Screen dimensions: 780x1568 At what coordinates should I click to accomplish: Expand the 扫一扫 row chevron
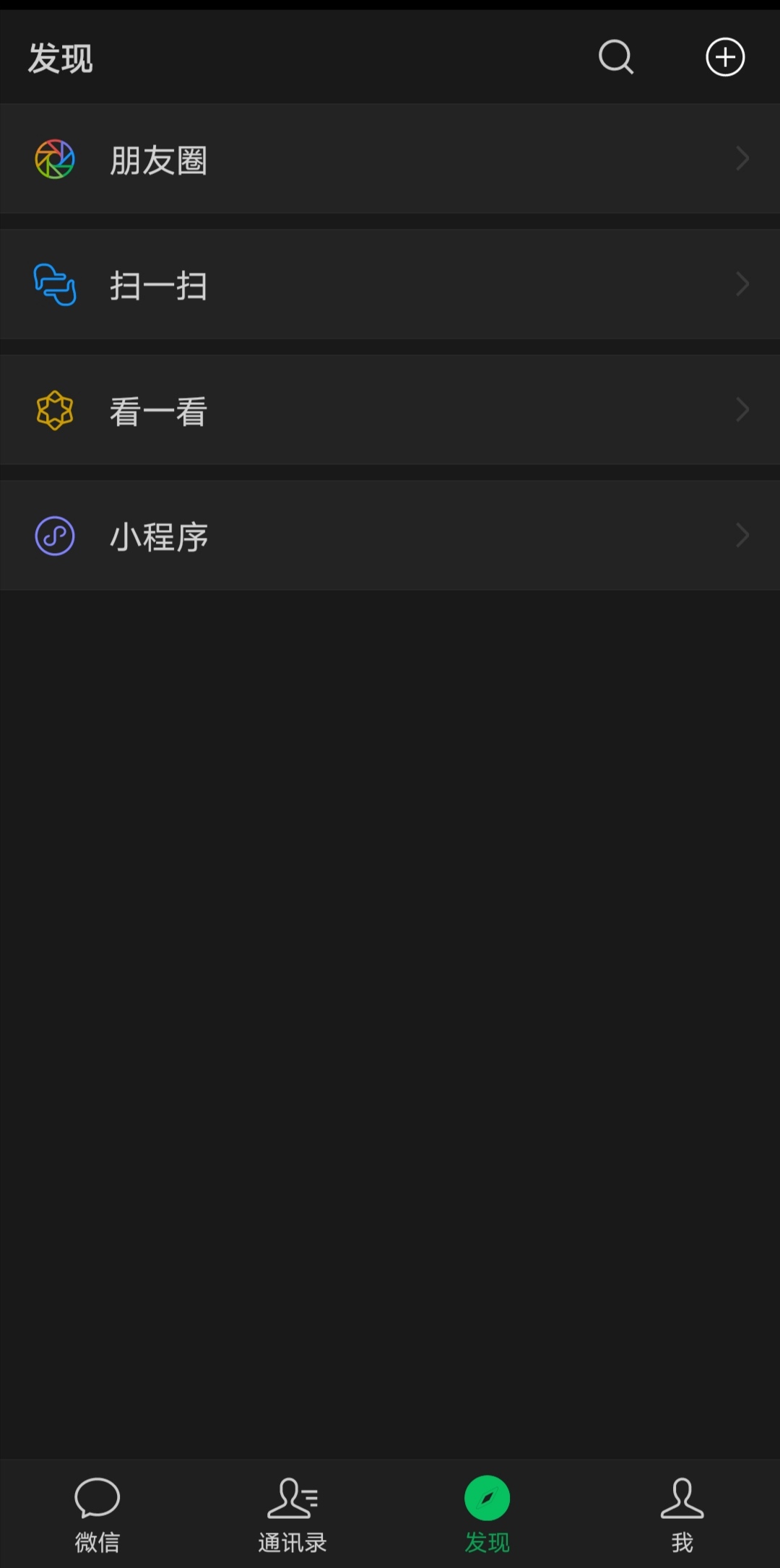pos(742,284)
